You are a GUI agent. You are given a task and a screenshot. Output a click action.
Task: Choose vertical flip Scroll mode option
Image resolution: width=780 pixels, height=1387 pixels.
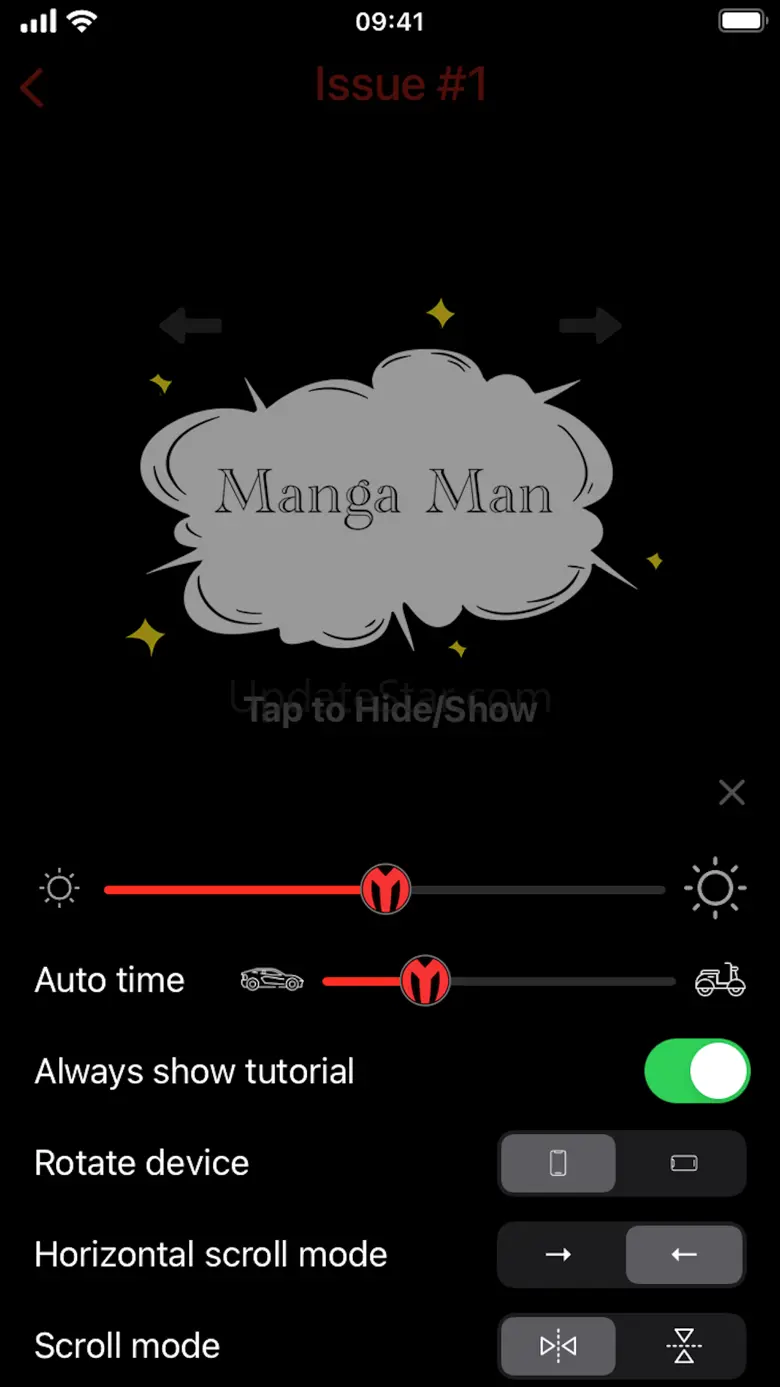(684, 1346)
